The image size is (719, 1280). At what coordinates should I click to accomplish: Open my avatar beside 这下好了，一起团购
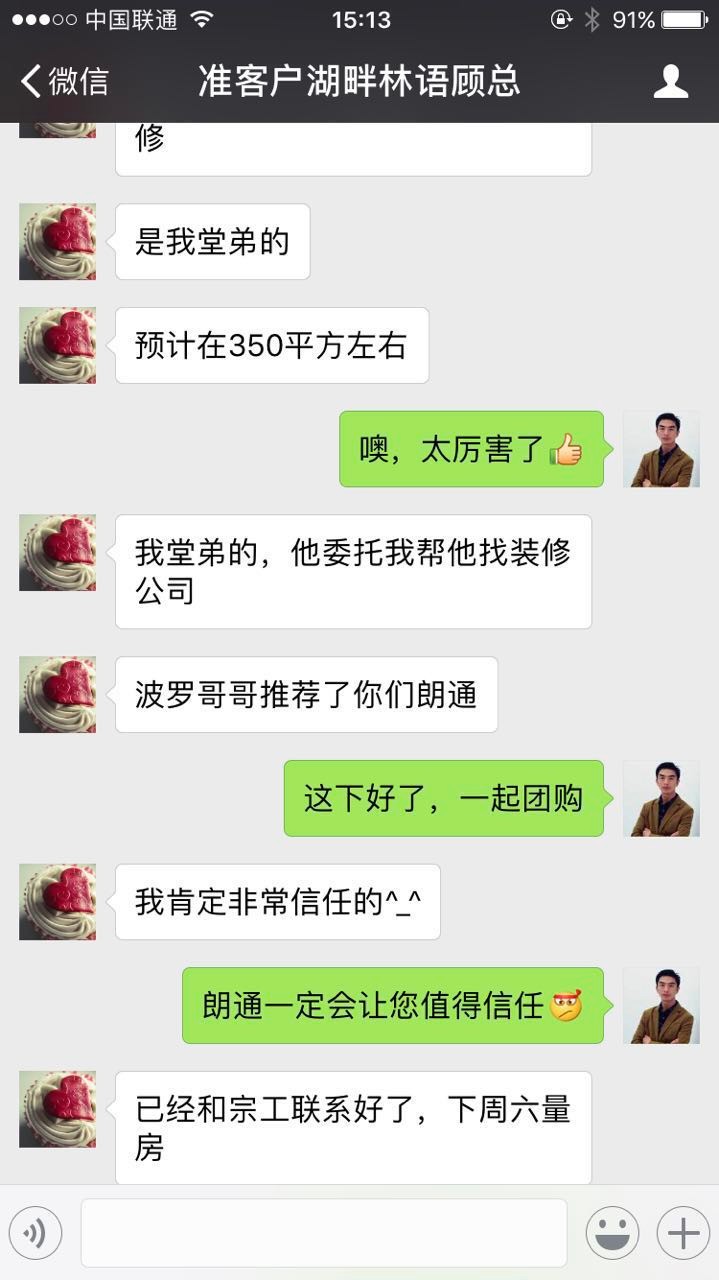coord(661,798)
